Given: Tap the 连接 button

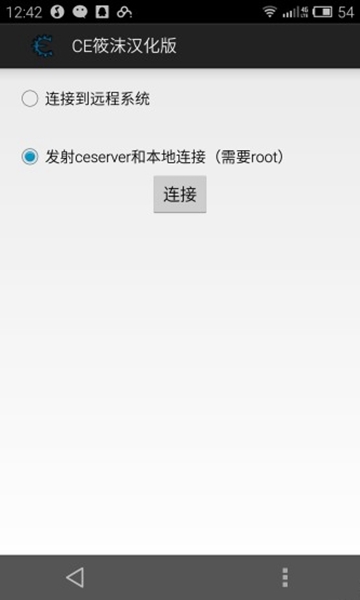Looking at the screenshot, I should tap(180, 194).
